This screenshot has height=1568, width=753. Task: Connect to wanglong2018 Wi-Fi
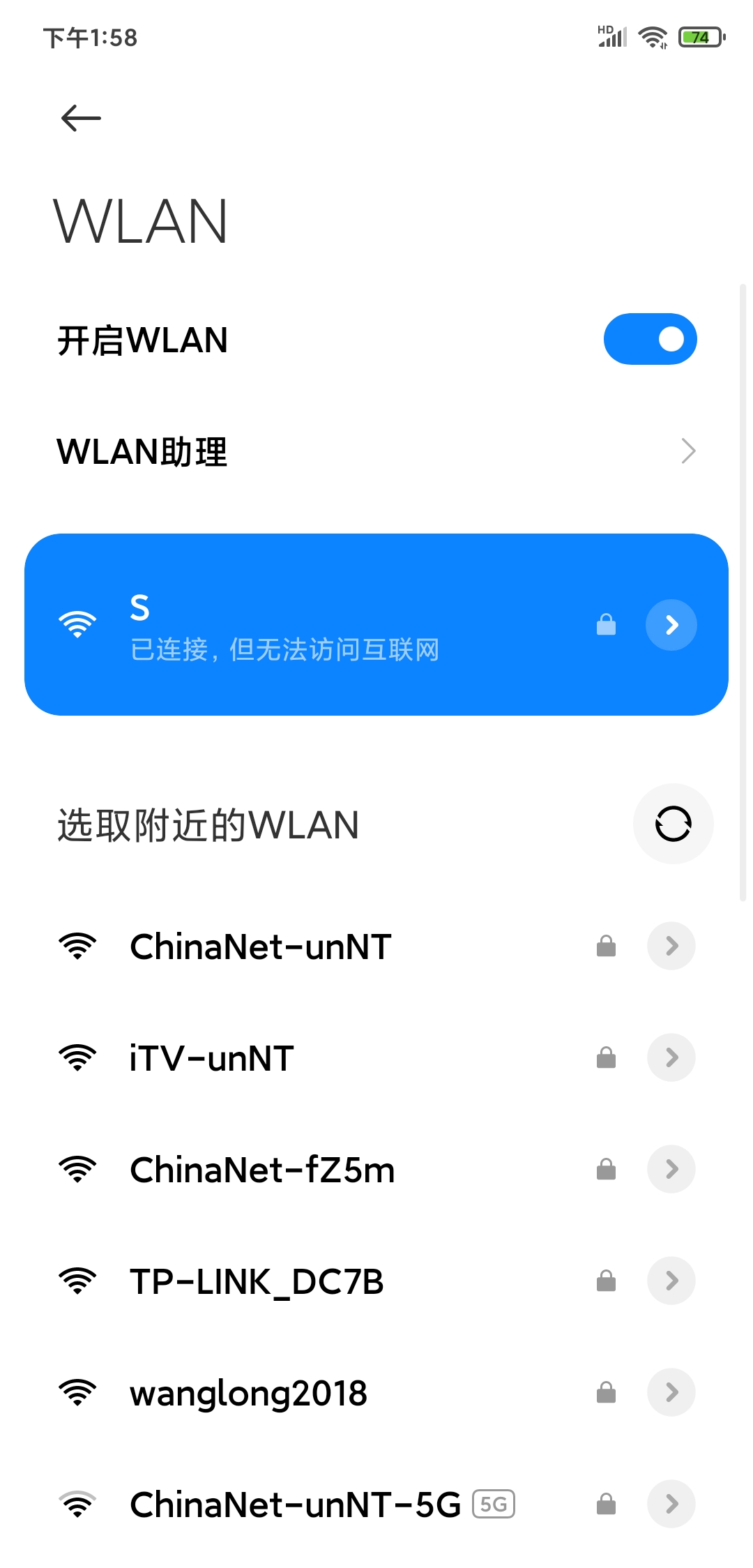coord(248,1393)
